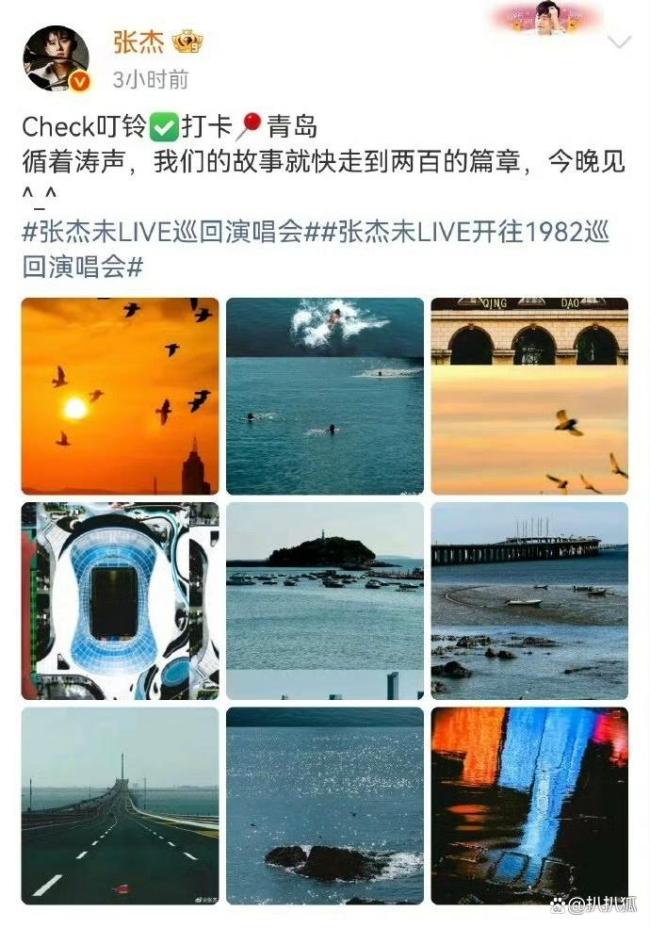Open the island with boats photo
The width and height of the screenshot is (650, 928).
coord(325,600)
